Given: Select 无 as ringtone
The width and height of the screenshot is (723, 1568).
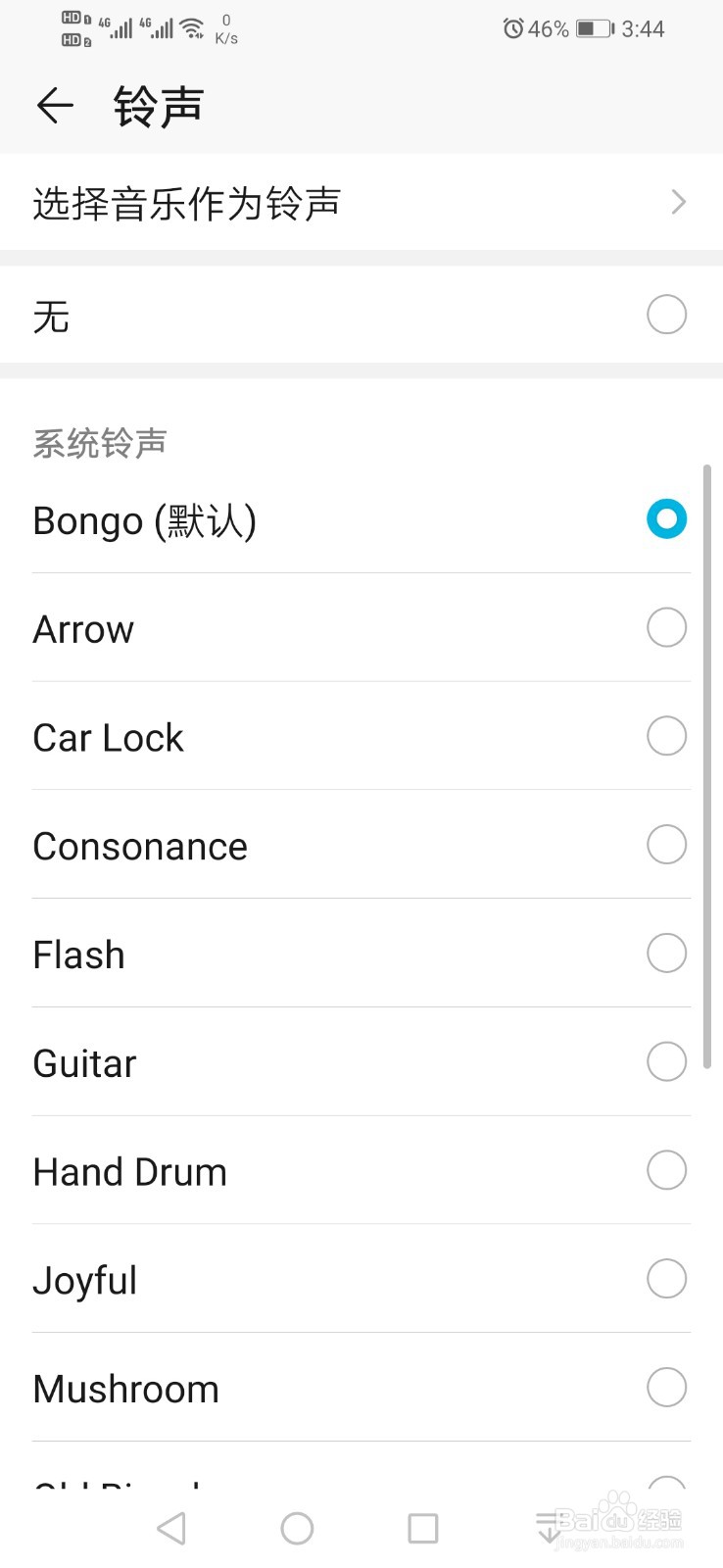Looking at the screenshot, I should (361, 316).
